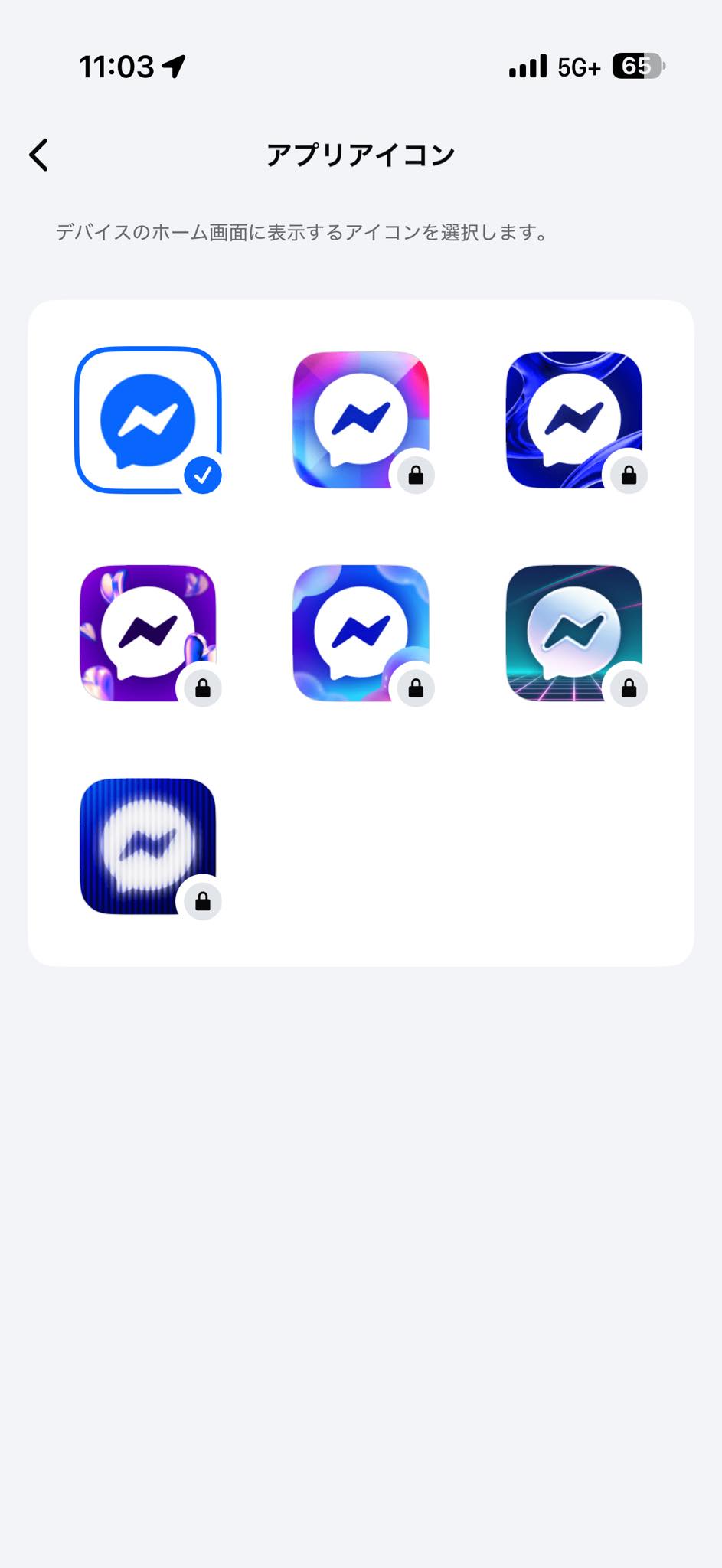Choose the blue clouds locked icon
The height and width of the screenshot is (1568, 722).
pyautogui.click(x=361, y=633)
